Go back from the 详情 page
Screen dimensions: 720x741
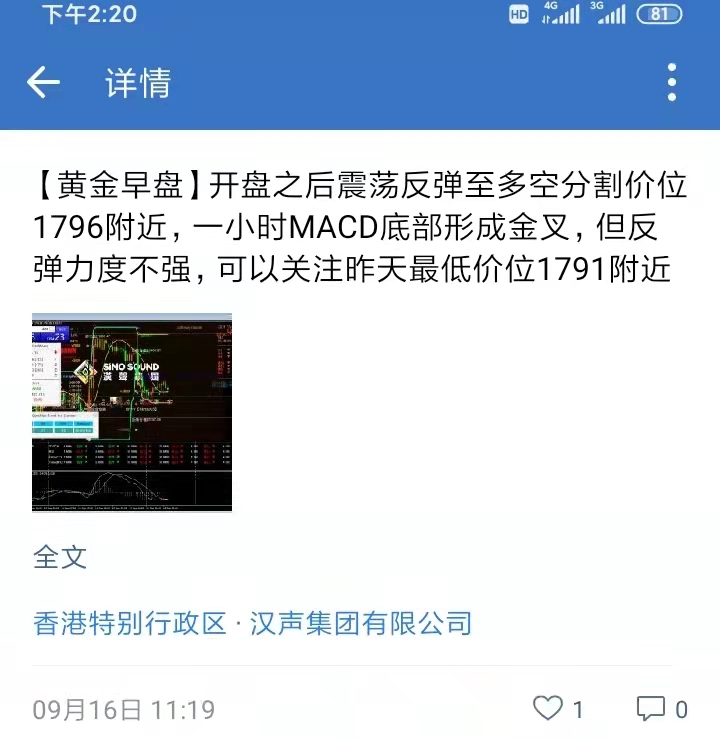pos(44,82)
